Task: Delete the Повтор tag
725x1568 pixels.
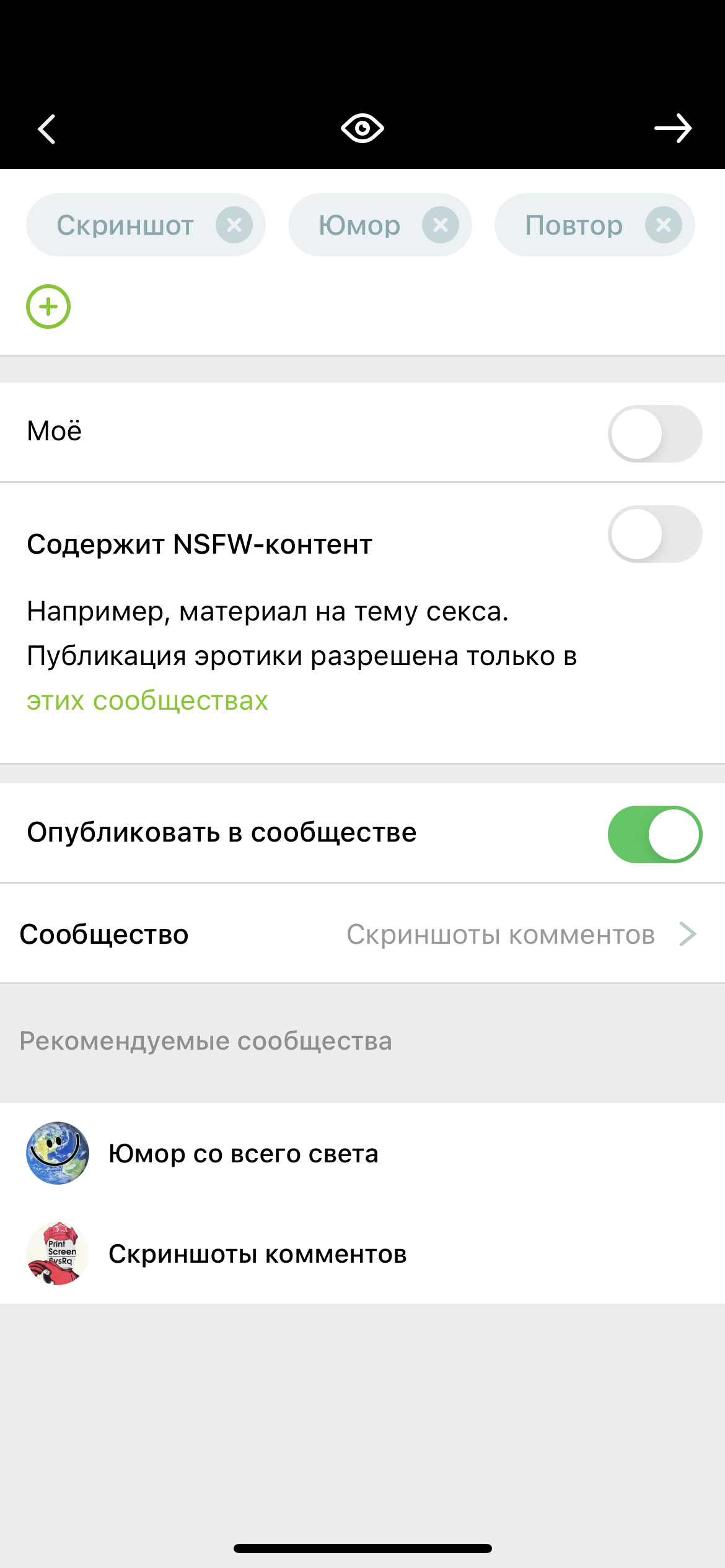Action: pyautogui.click(x=664, y=225)
